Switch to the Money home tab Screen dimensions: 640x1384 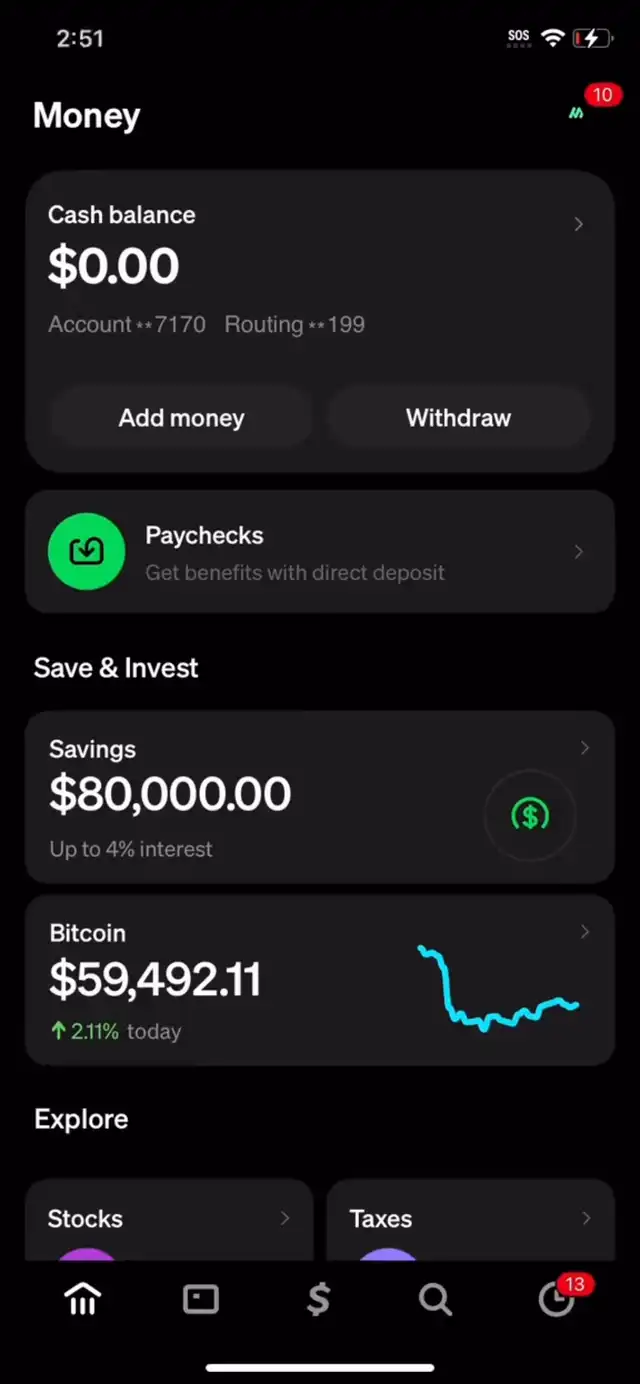[83, 1299]
